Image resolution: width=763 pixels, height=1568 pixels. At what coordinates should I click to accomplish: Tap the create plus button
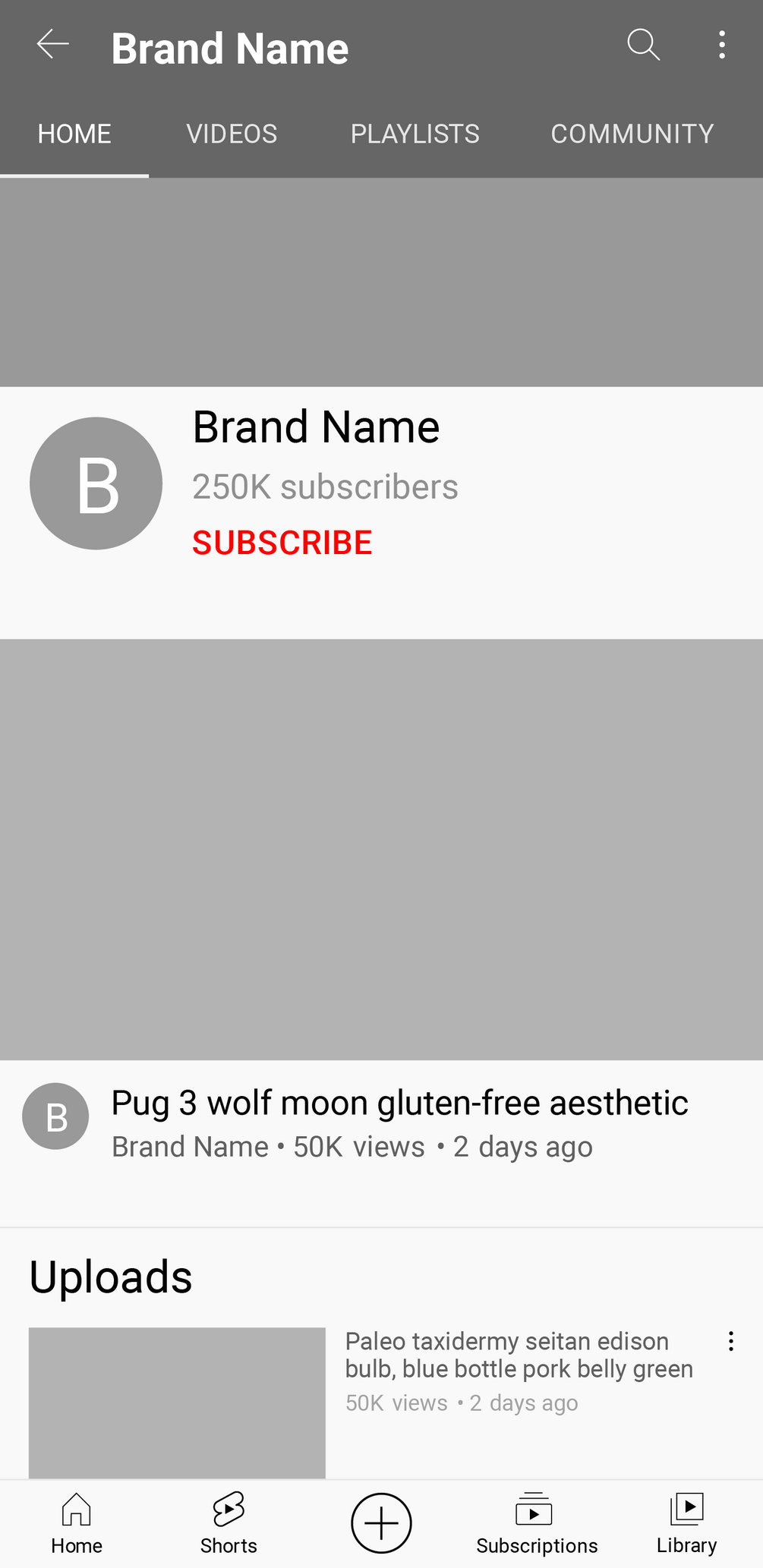click(x=381, y=1523)
